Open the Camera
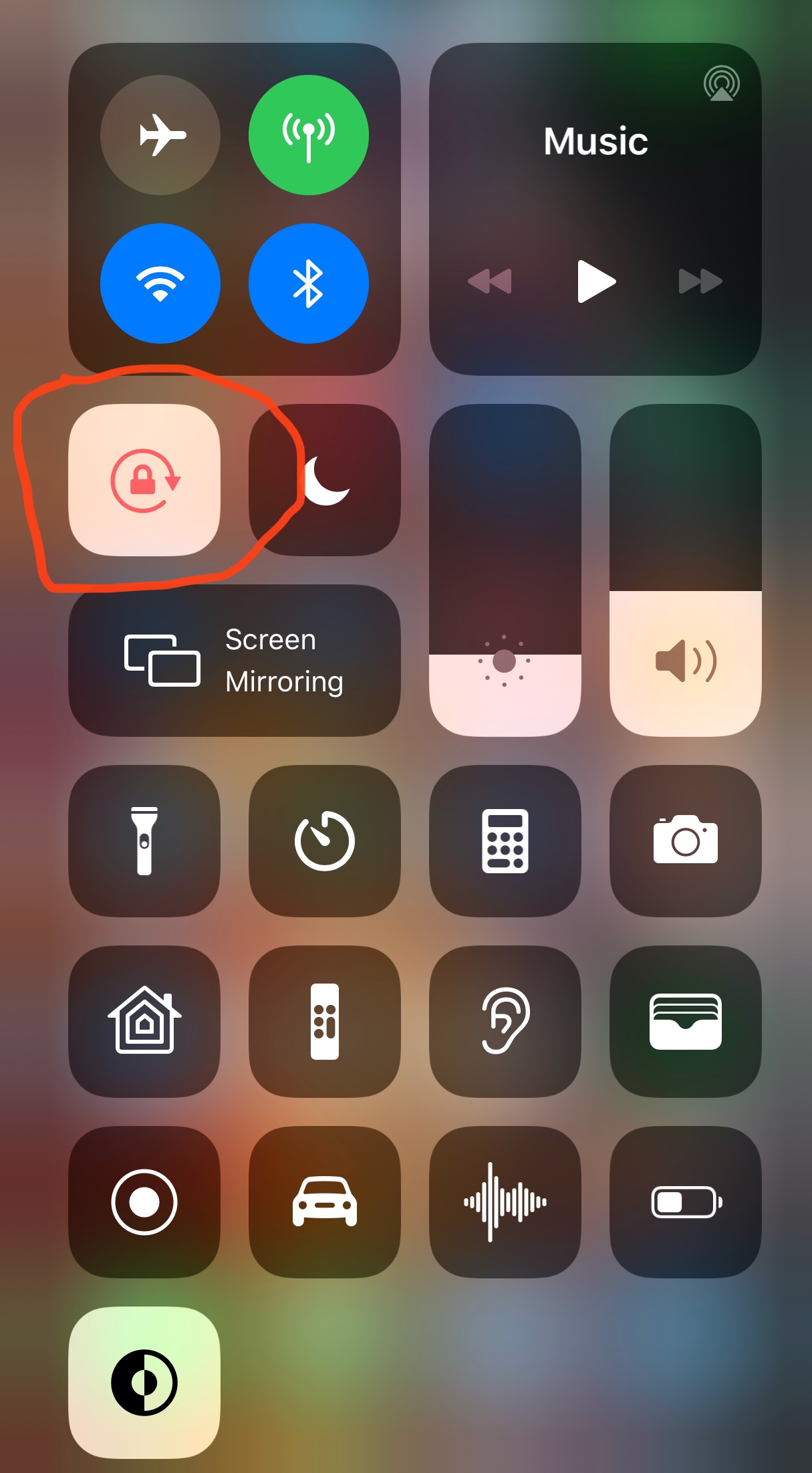Image resolution: width=812 pixels, height=1473 pixels. (686, 842)
